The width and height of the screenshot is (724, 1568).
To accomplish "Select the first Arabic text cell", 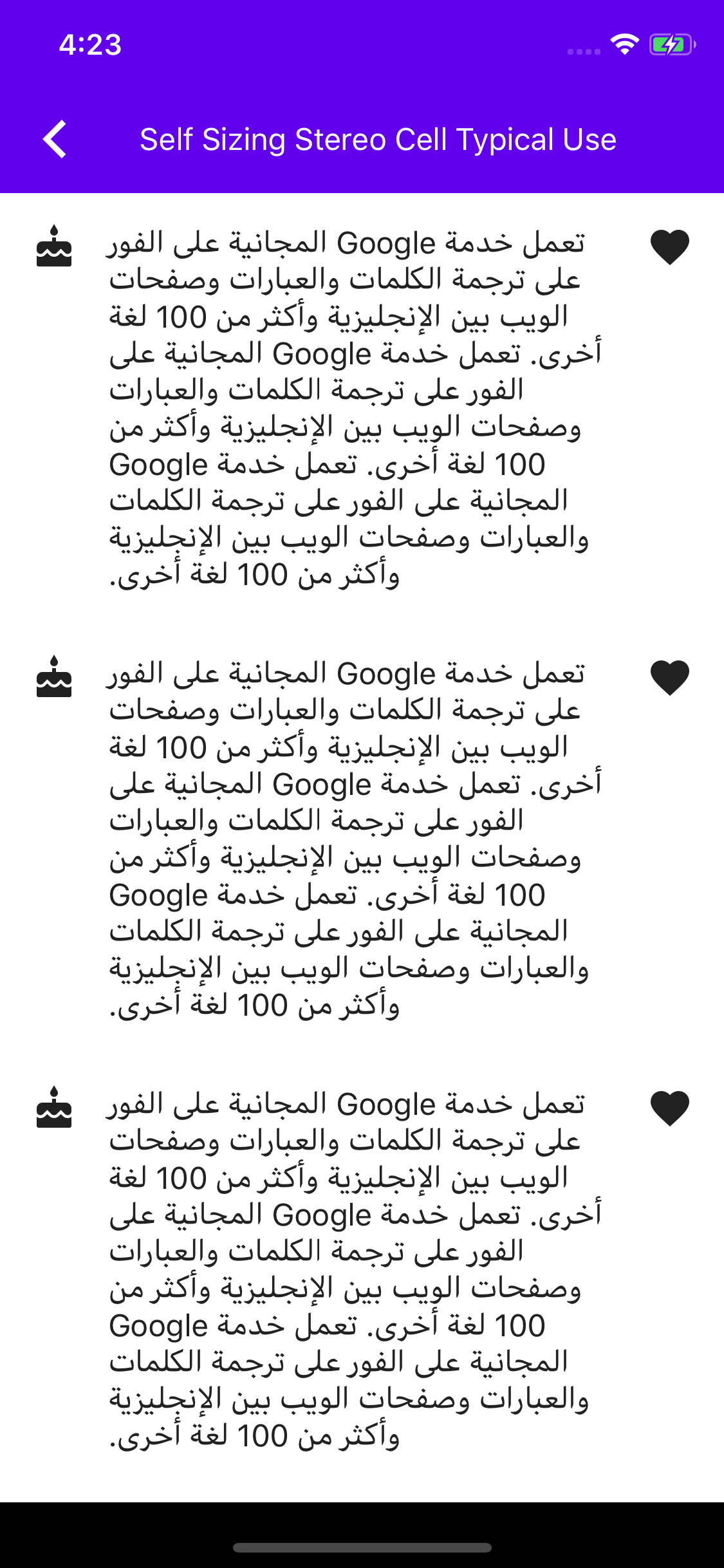I will pyautogui.click(x=354, y=409).
